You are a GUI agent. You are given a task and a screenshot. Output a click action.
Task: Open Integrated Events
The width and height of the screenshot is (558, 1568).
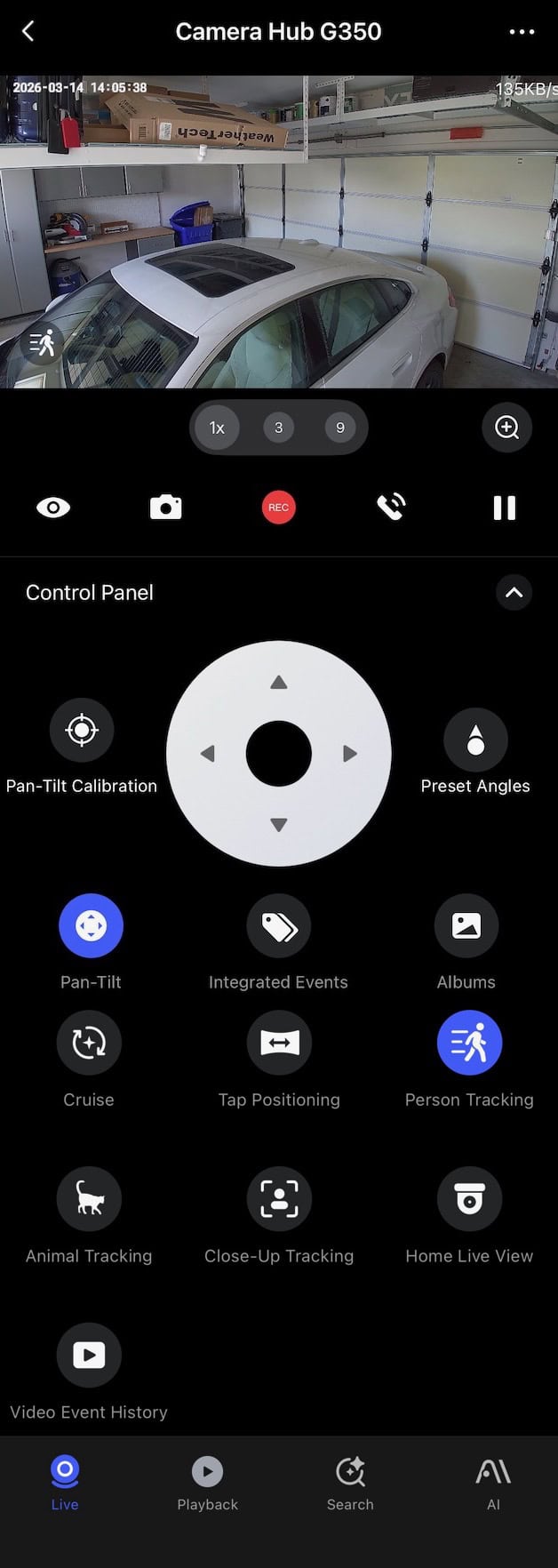[278, 926]
